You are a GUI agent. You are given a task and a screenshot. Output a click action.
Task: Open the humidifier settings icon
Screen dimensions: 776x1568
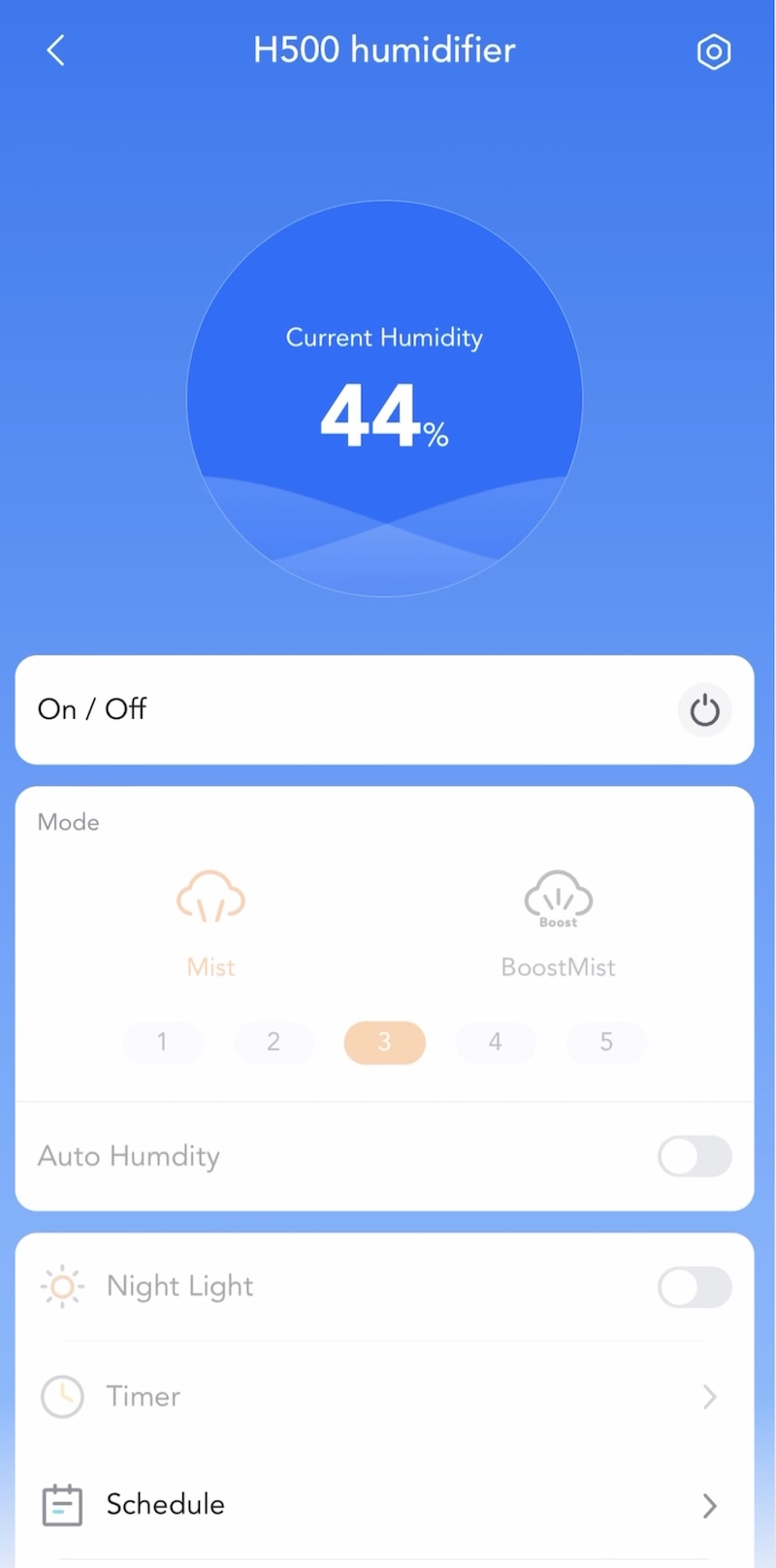point(713,51)
